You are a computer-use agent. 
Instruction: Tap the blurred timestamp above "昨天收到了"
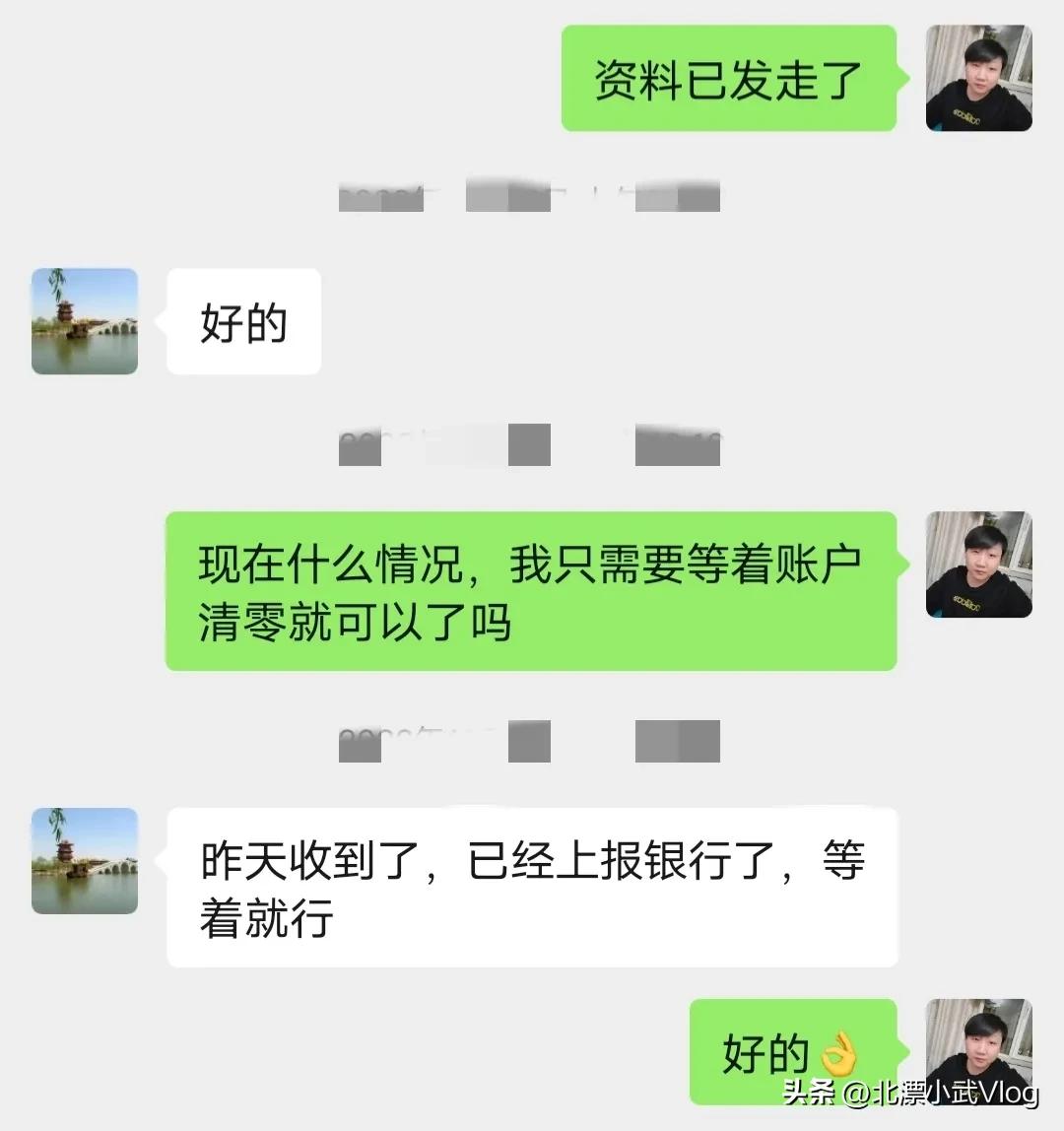pyautogui.click(x=522, y=741)
